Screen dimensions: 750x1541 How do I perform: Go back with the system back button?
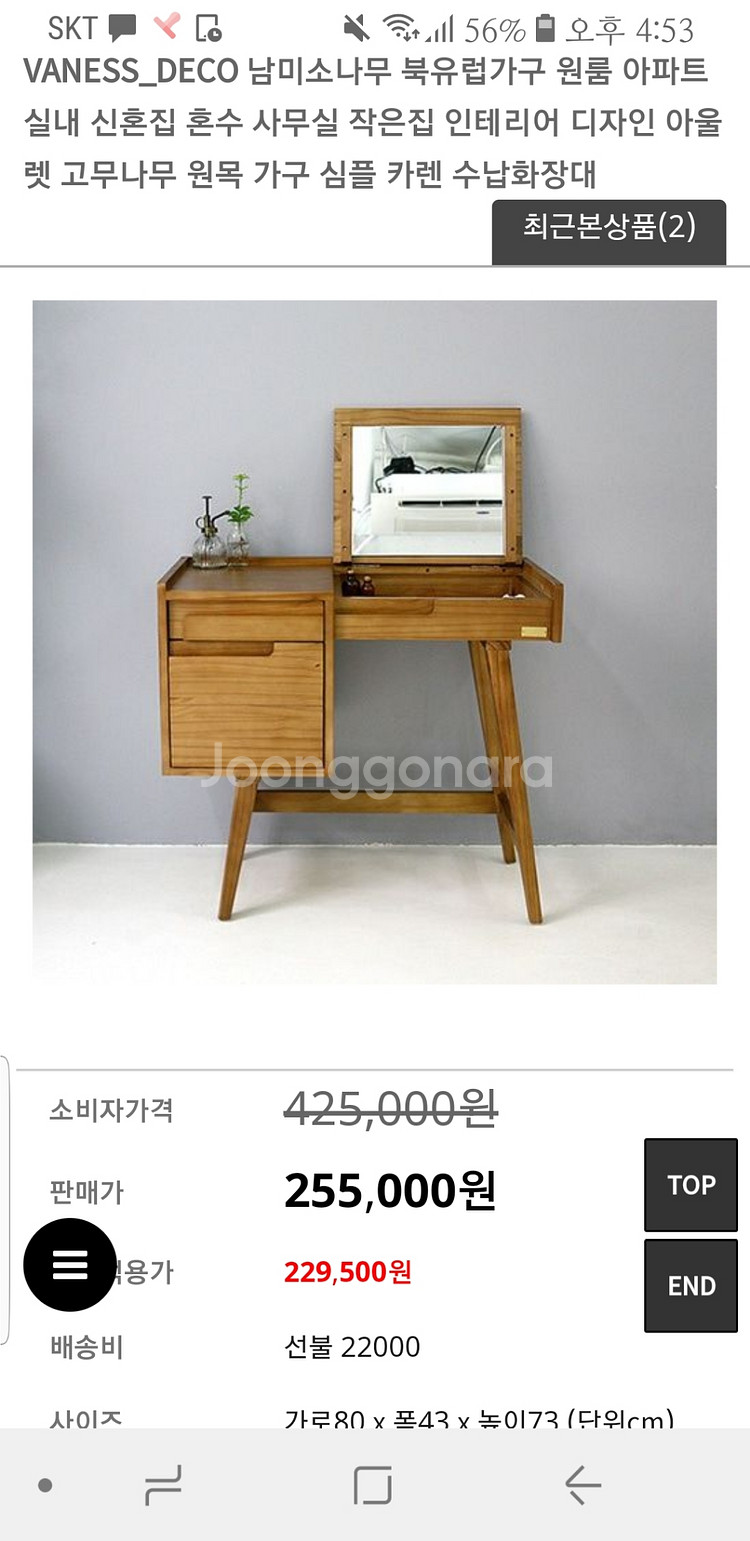[x=582, y=1486]
